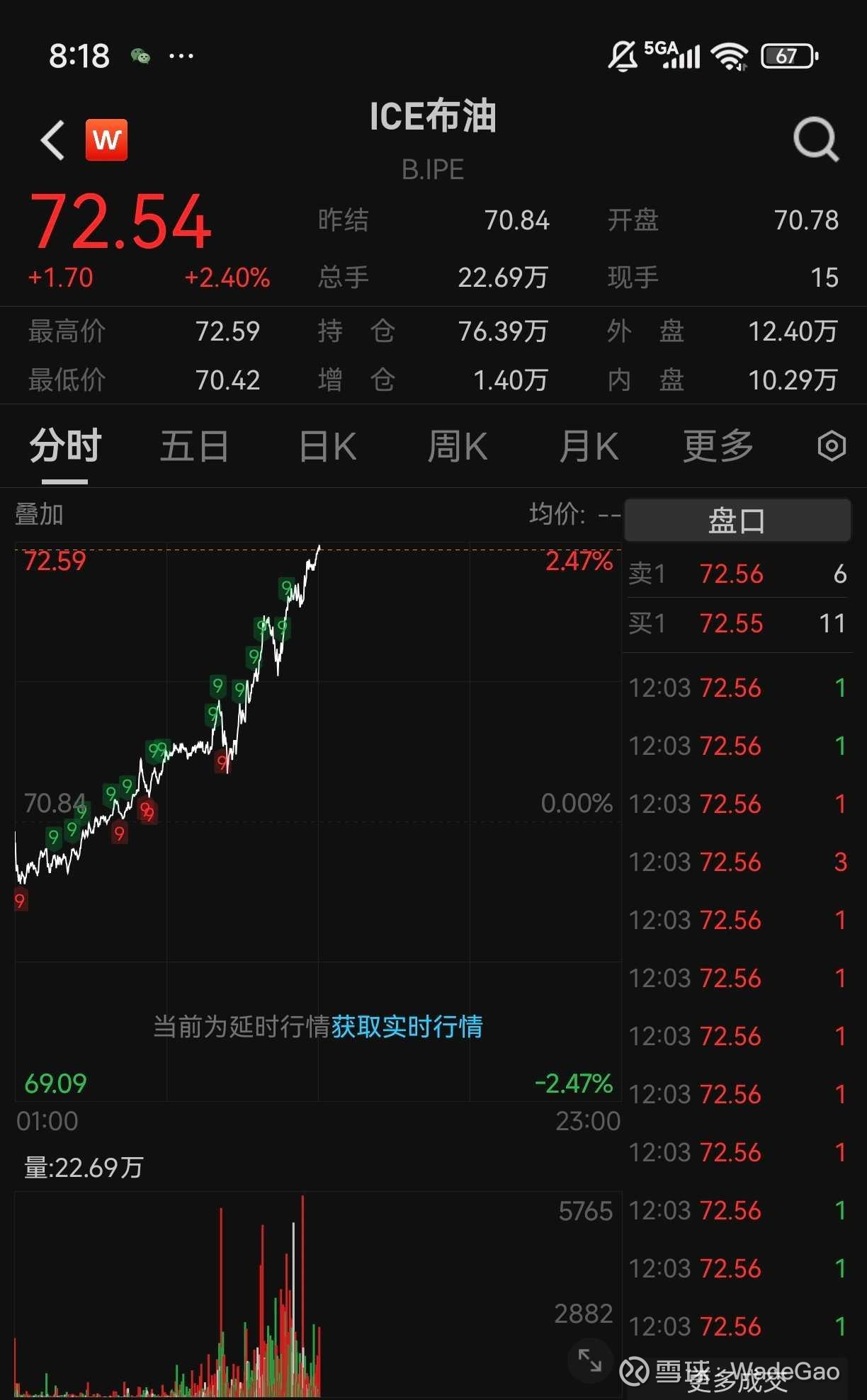Open the 更多 chart options
Screen dimensions: 867x1400
pos(718,447)
